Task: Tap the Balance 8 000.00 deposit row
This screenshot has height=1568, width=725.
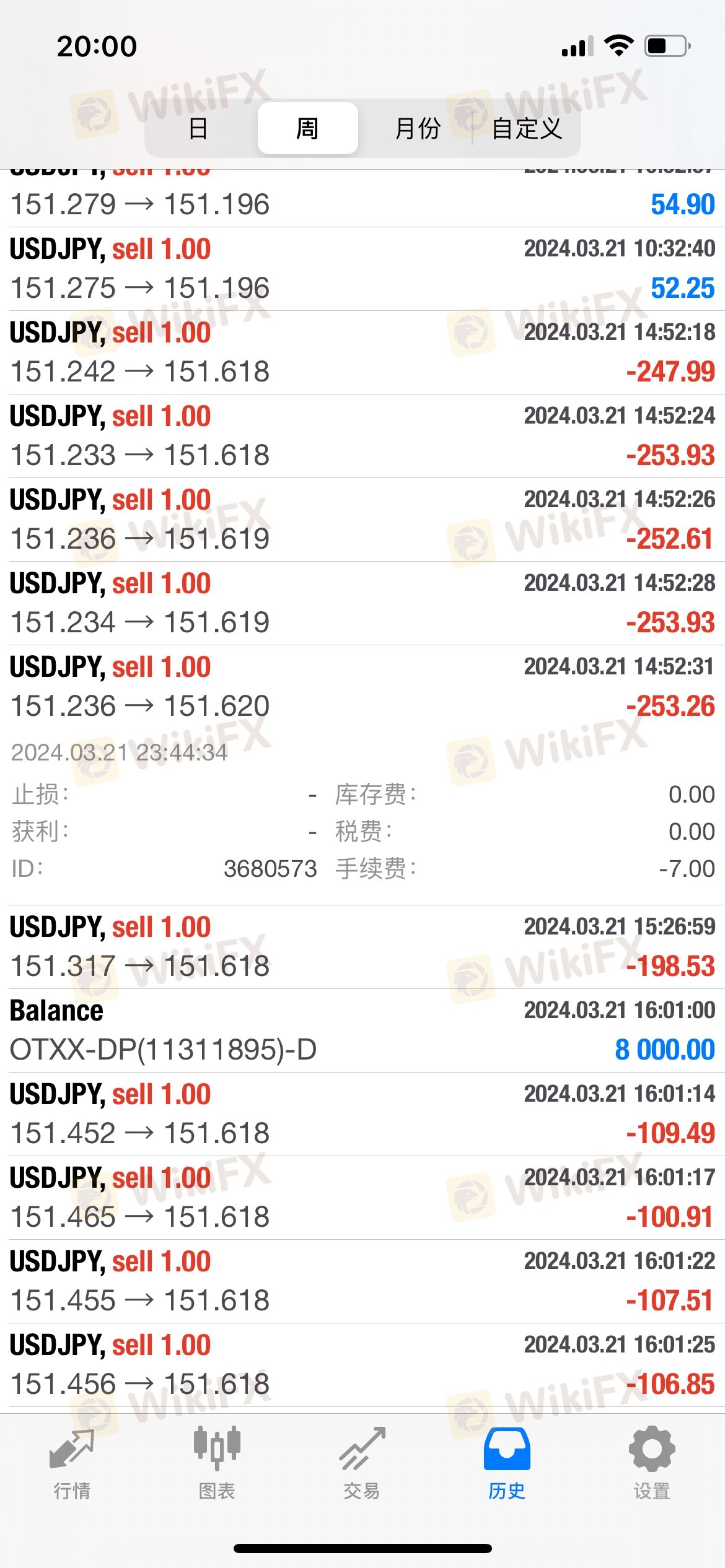Action: coord(362,1030)
